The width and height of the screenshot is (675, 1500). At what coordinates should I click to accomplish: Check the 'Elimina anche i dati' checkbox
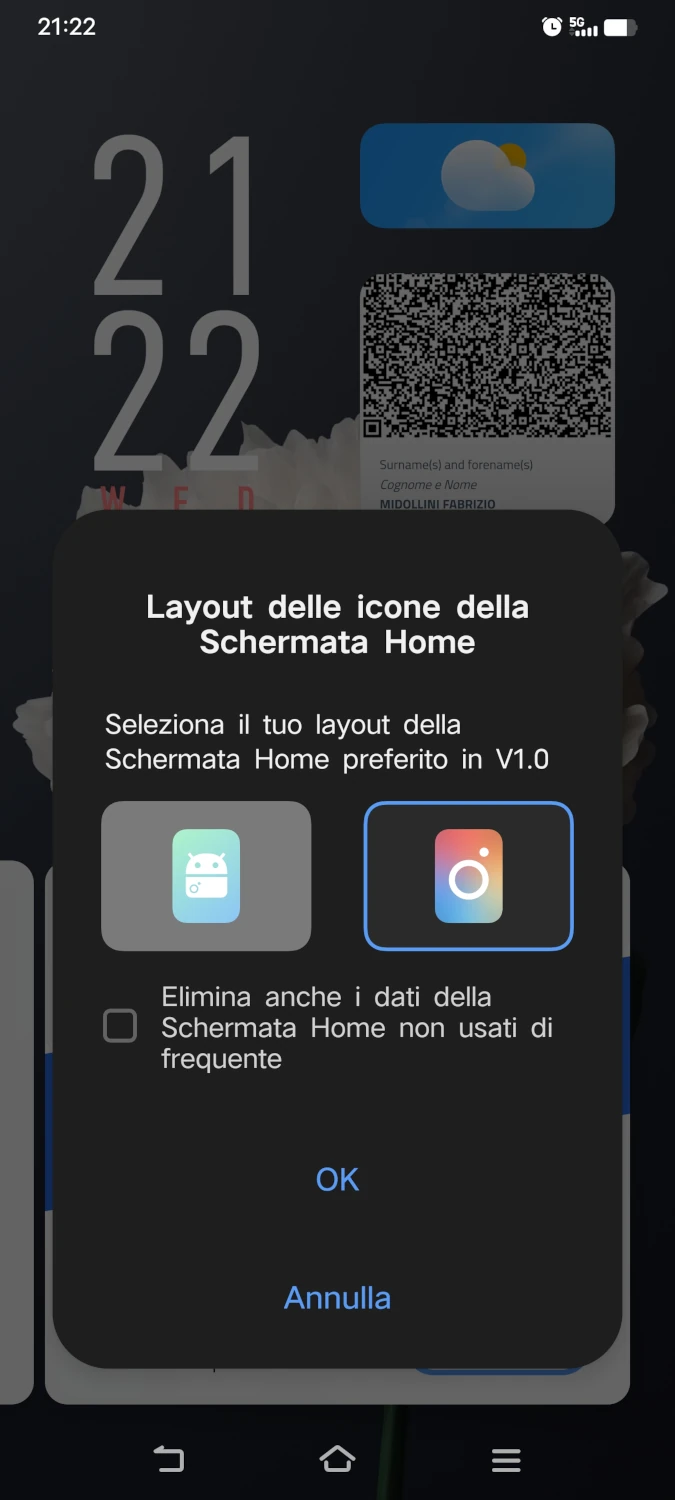[121, 1026]
